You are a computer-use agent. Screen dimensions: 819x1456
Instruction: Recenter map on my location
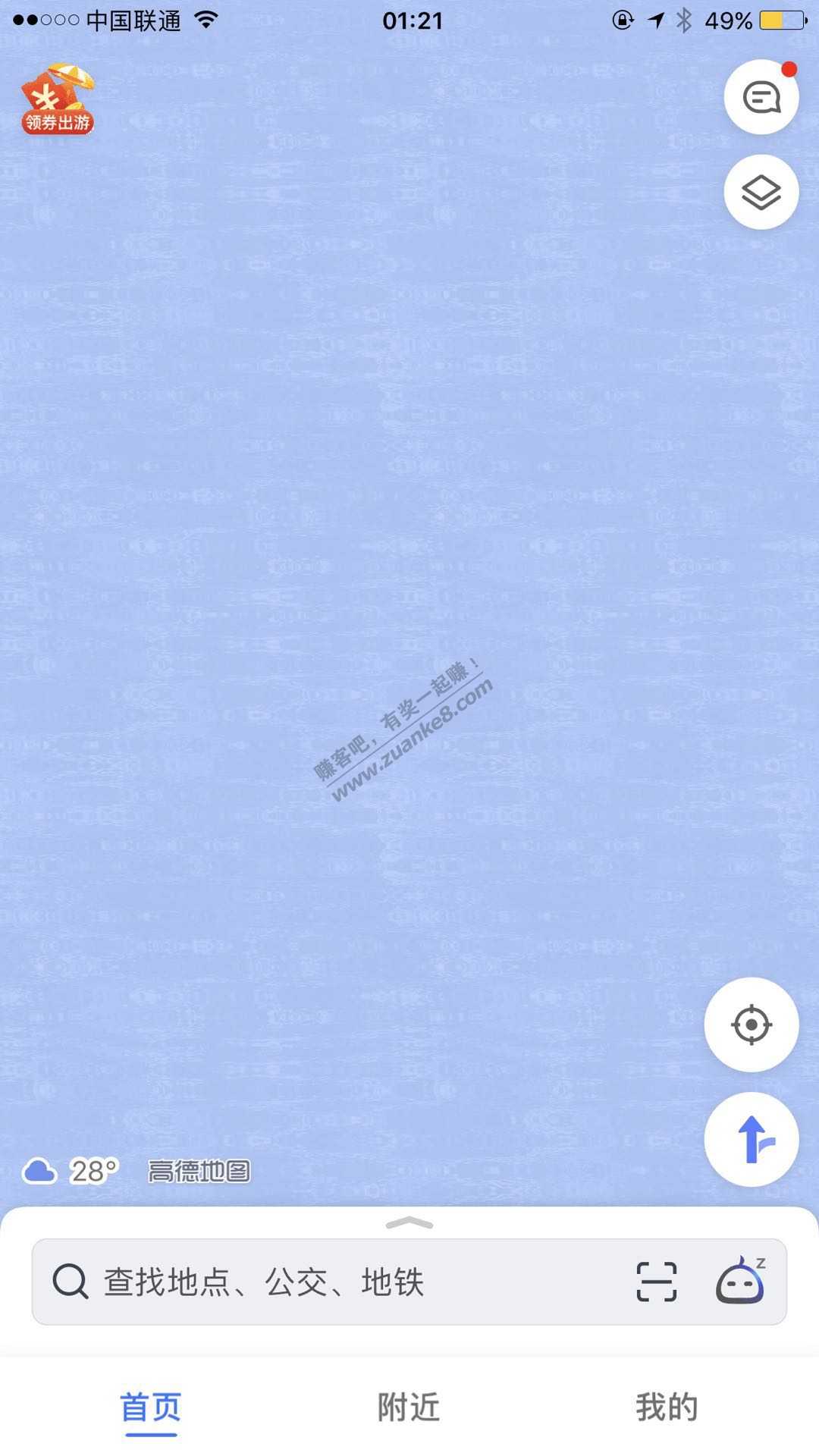pyautogui.click(x=751, y=1025)
